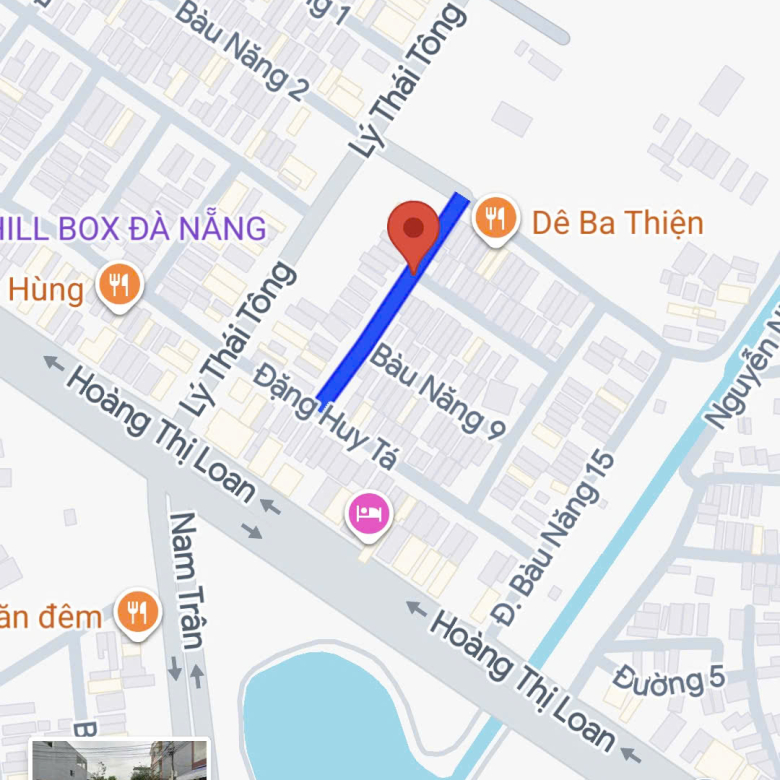
Task: Open the ăn đêm restaurant marker
Action: point(137,611)
